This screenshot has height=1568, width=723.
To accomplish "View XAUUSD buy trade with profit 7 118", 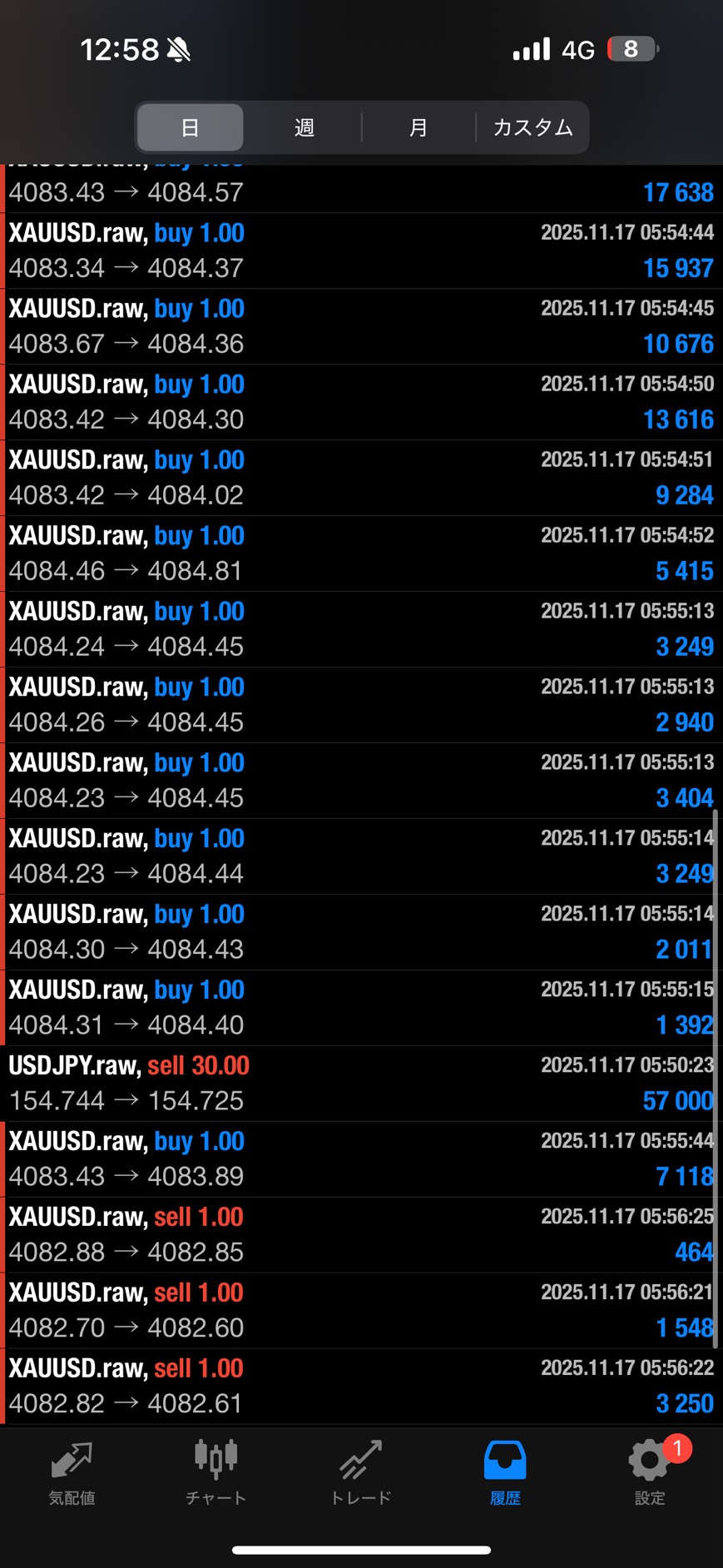I will pos(361,1159).
